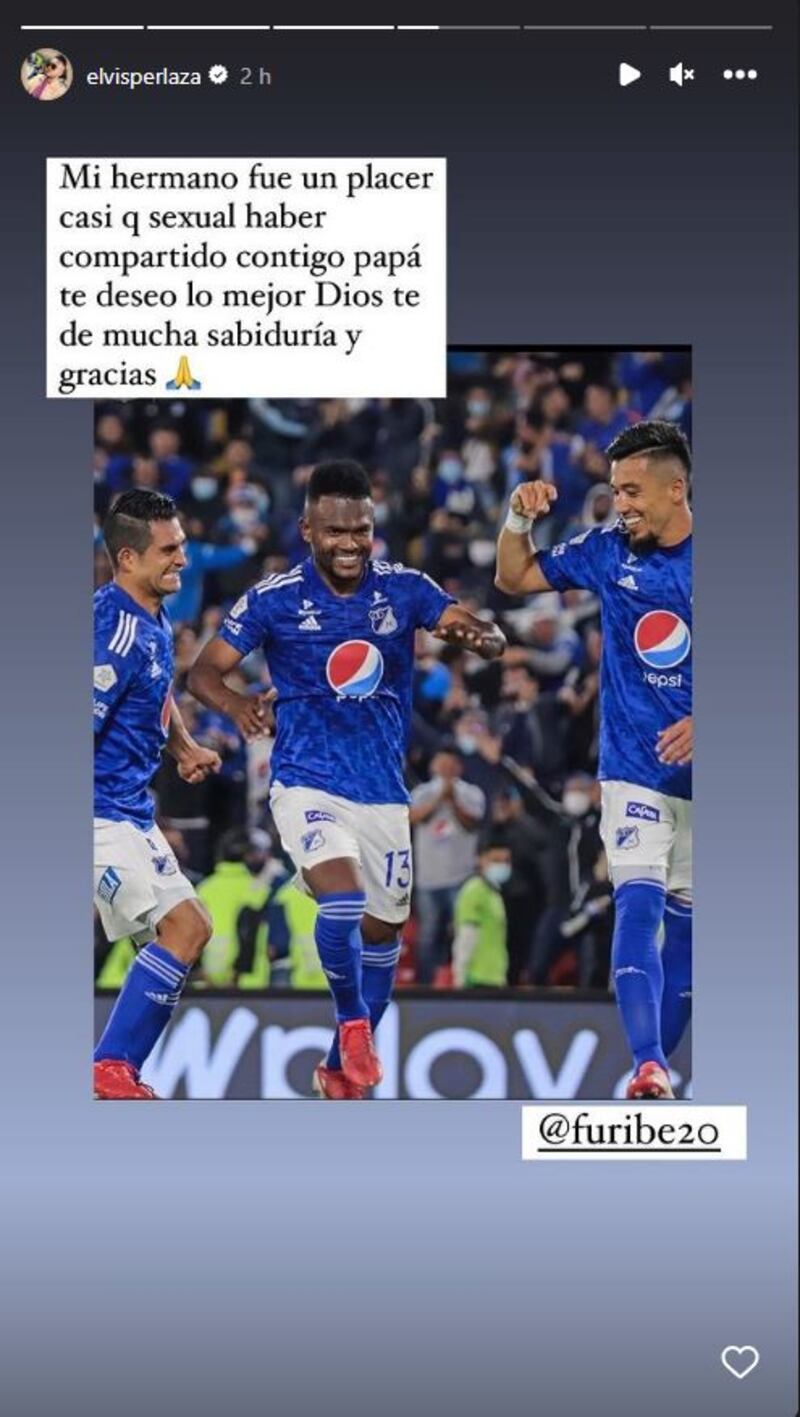This screenshot has height=1417, width=800.
Task: Like this story with the heart
Action: click(x=740, y=1361)
